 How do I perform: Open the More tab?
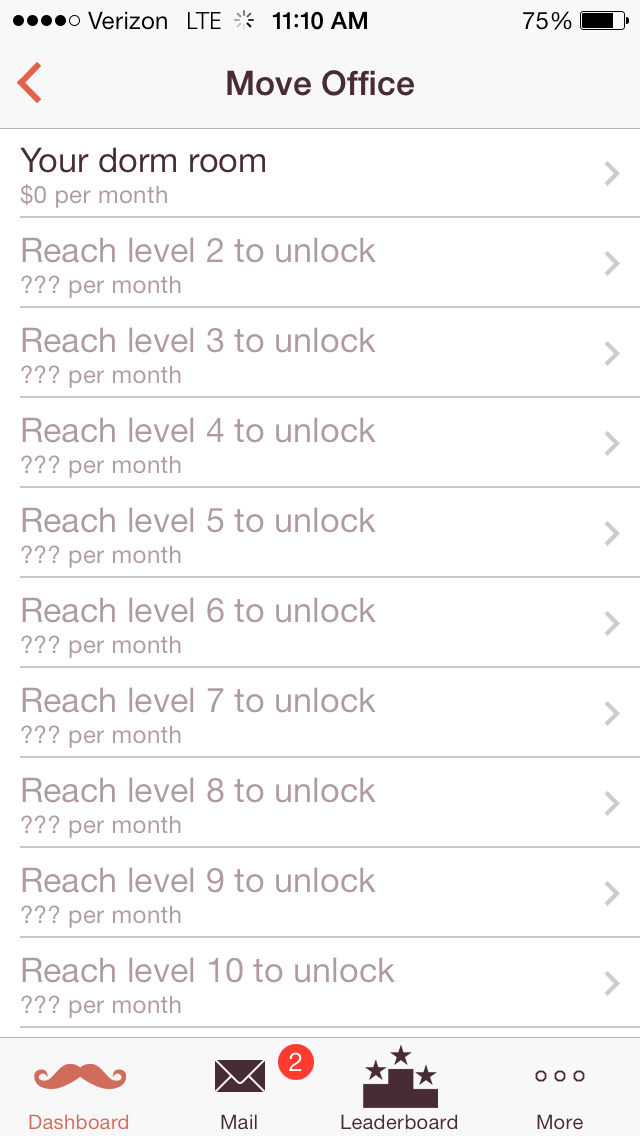pyautogui.click(x=559, y=1088)
